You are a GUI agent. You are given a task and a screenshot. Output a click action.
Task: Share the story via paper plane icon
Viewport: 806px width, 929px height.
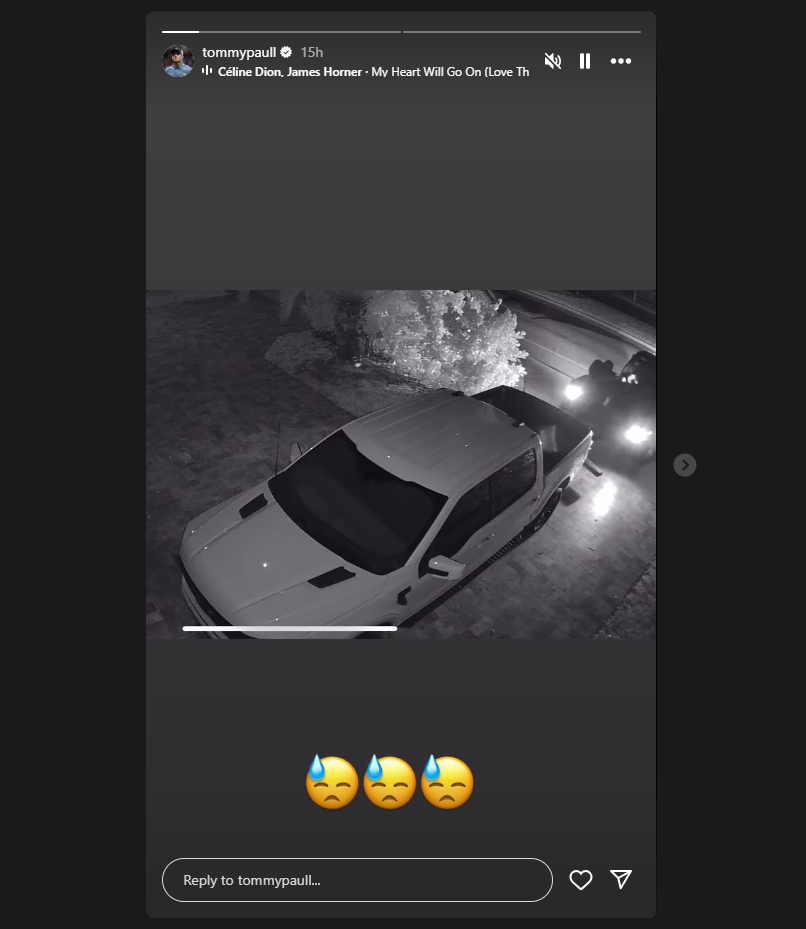(x=621, y=879)
